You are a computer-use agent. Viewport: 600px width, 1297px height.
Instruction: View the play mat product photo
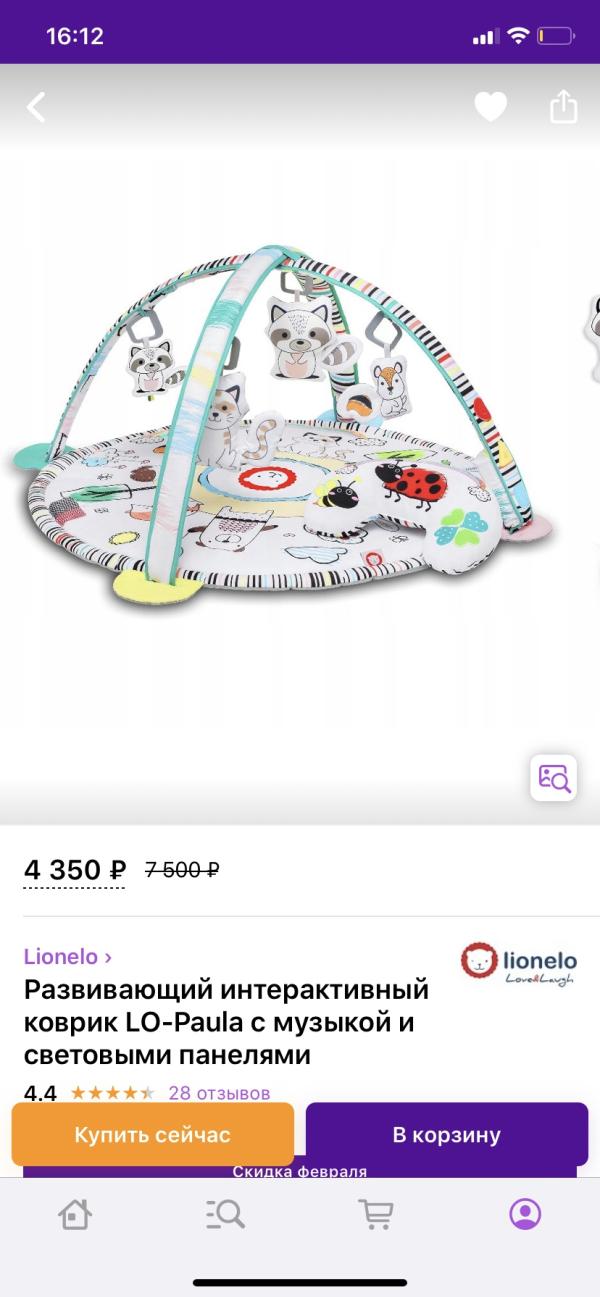click(x=290, y=430)
